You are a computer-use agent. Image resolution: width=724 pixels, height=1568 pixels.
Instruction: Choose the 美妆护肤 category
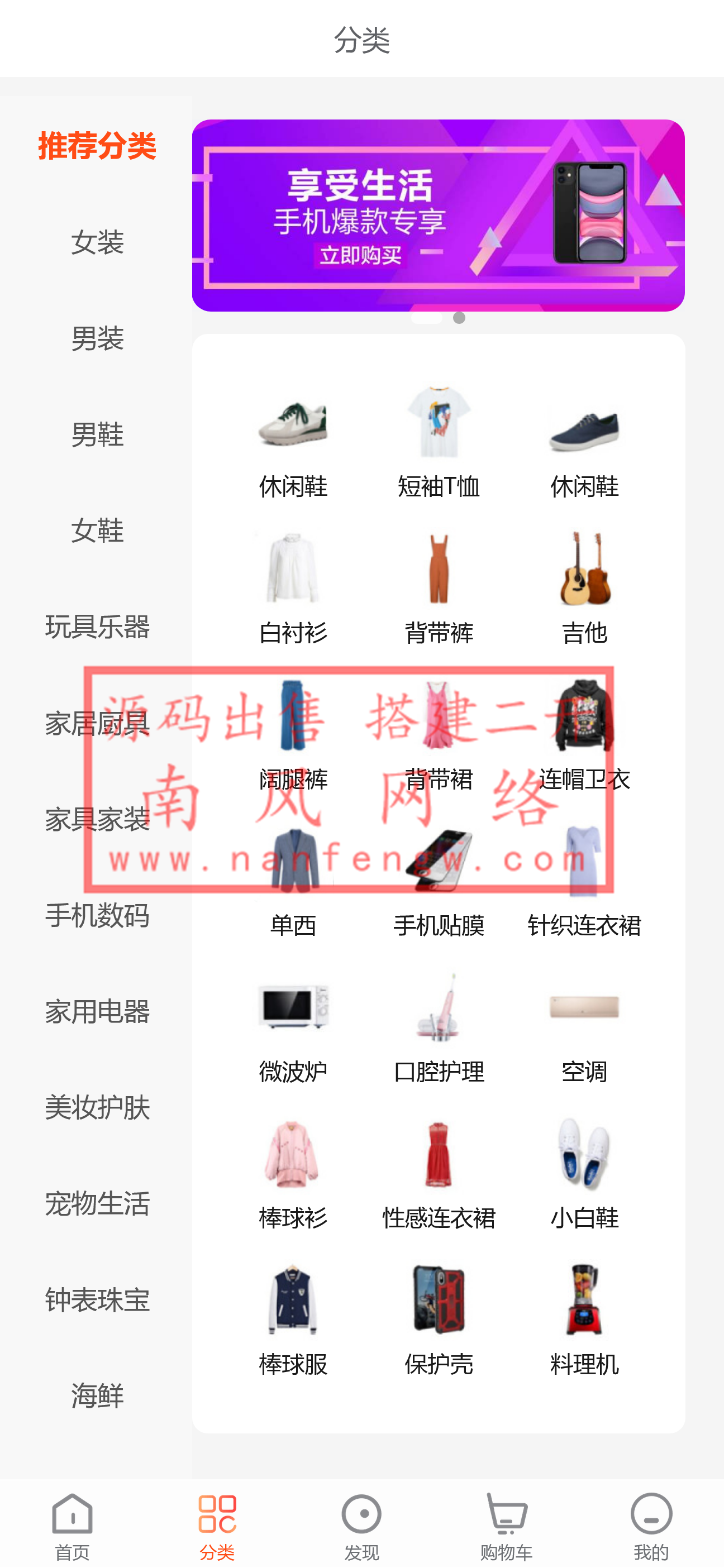97,1107
